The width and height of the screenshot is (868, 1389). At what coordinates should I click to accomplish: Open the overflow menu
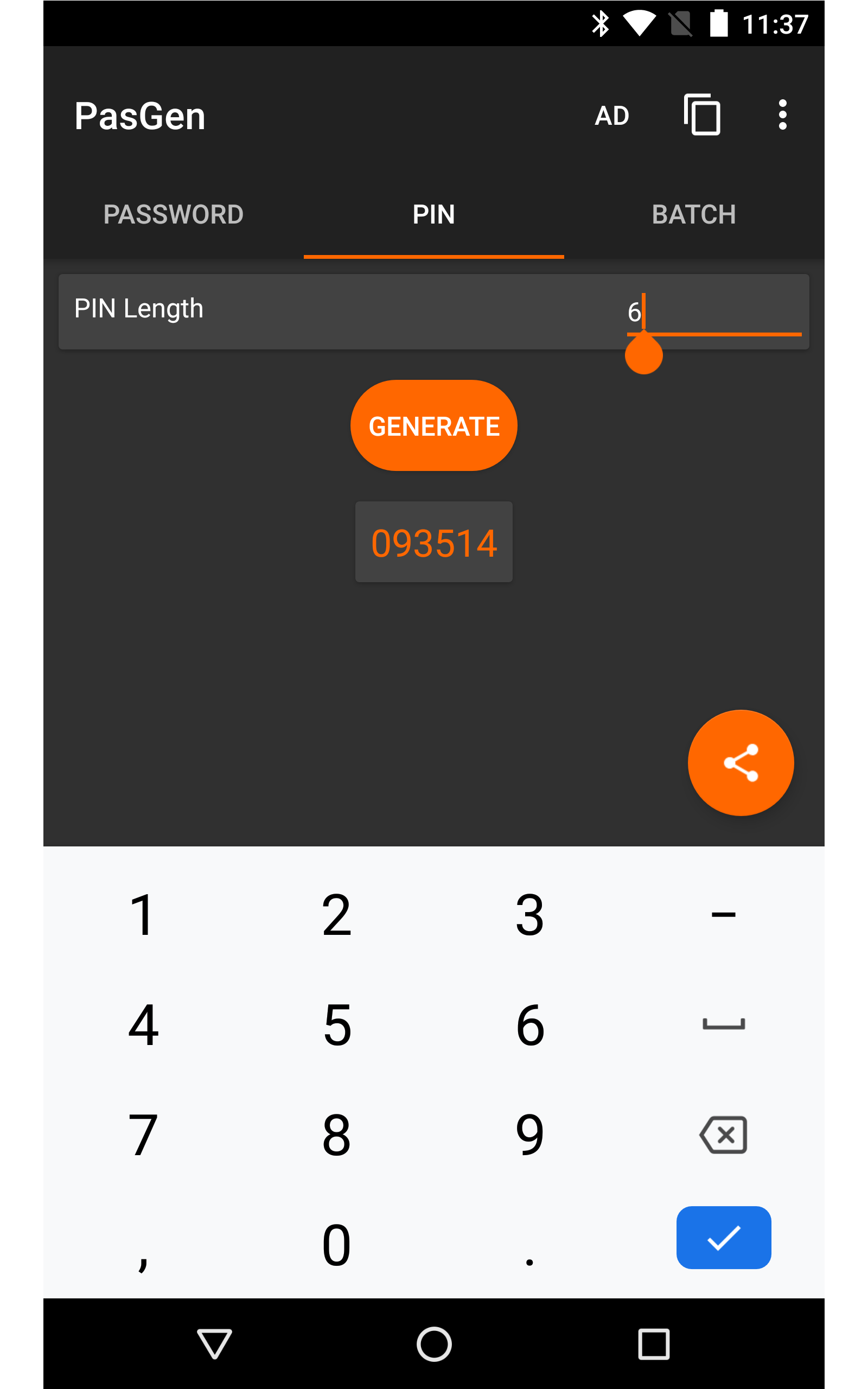click(x=782, y=115)
